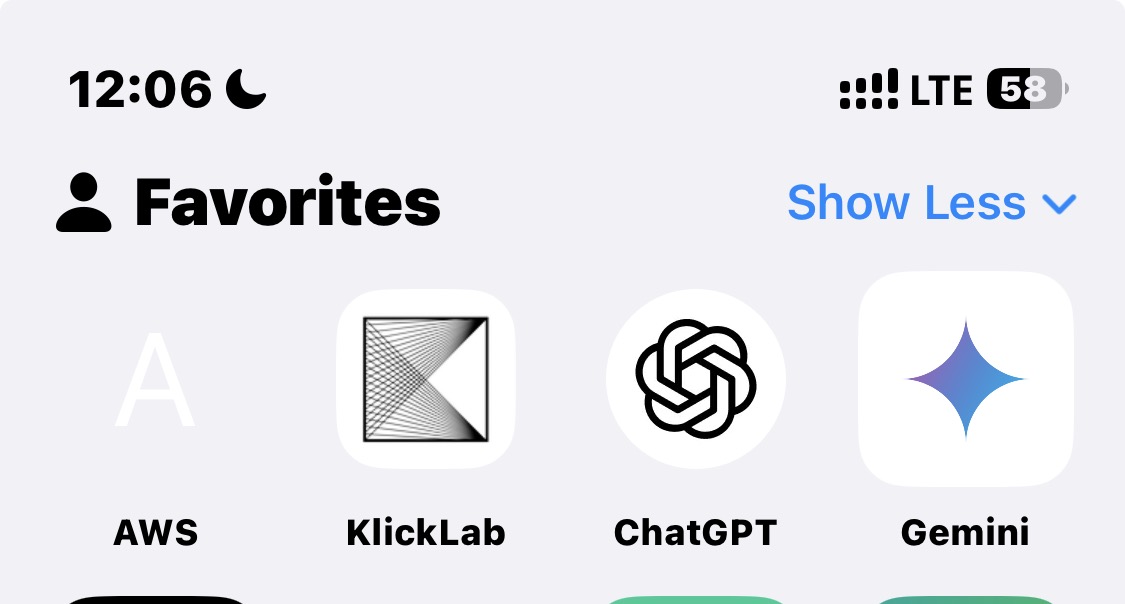Open the Gemini favorite
The image size is (1125, 604).
[x=965, y=380]
